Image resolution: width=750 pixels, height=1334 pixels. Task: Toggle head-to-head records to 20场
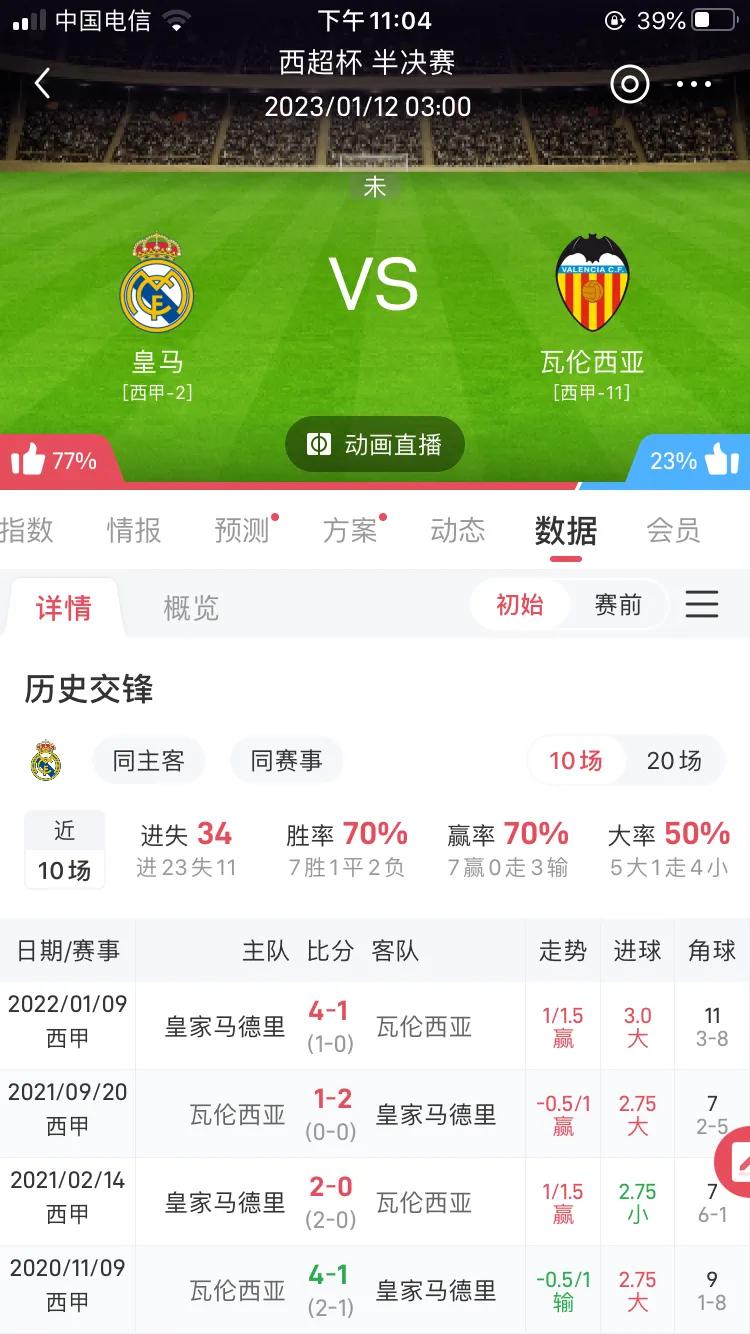tap(676, 761)
